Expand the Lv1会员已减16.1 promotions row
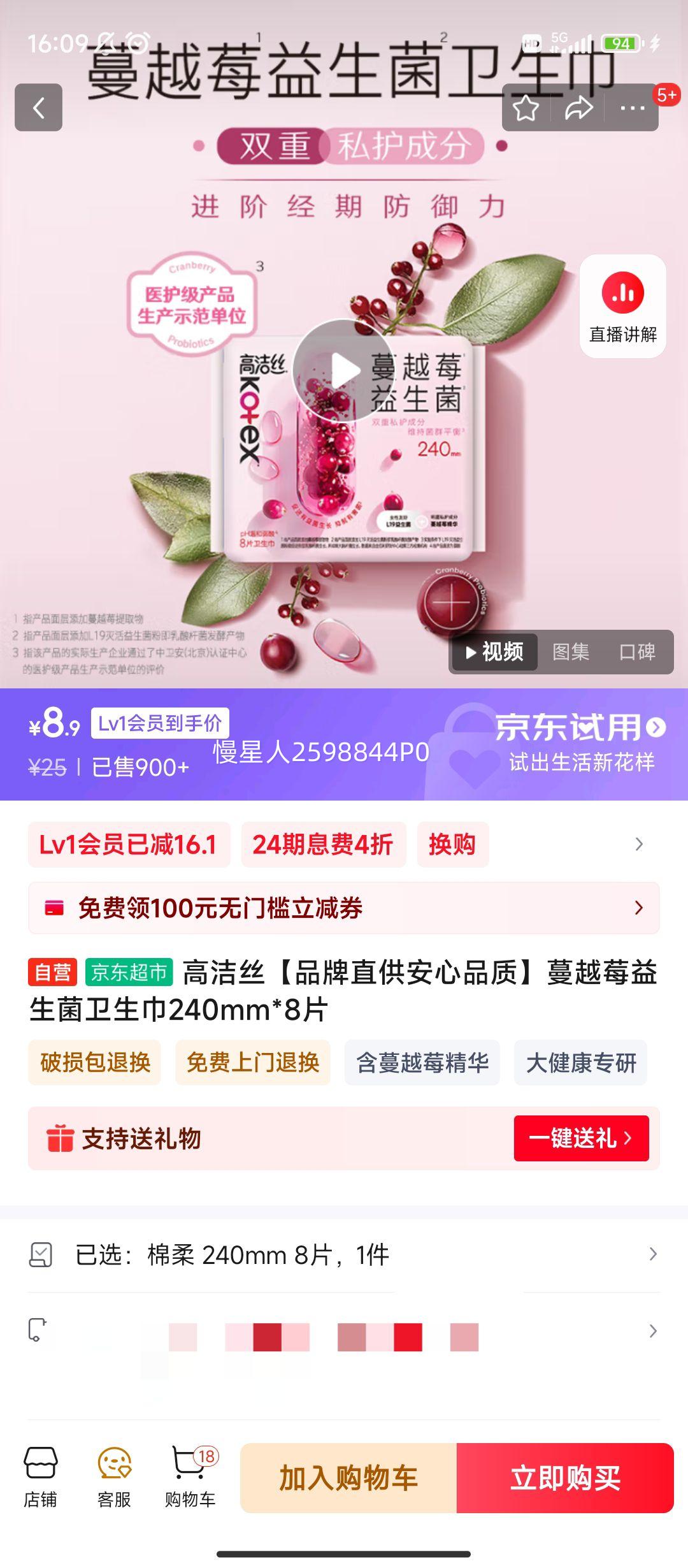This screenshot has height=1568, width=688. click(x=638, y=844)
